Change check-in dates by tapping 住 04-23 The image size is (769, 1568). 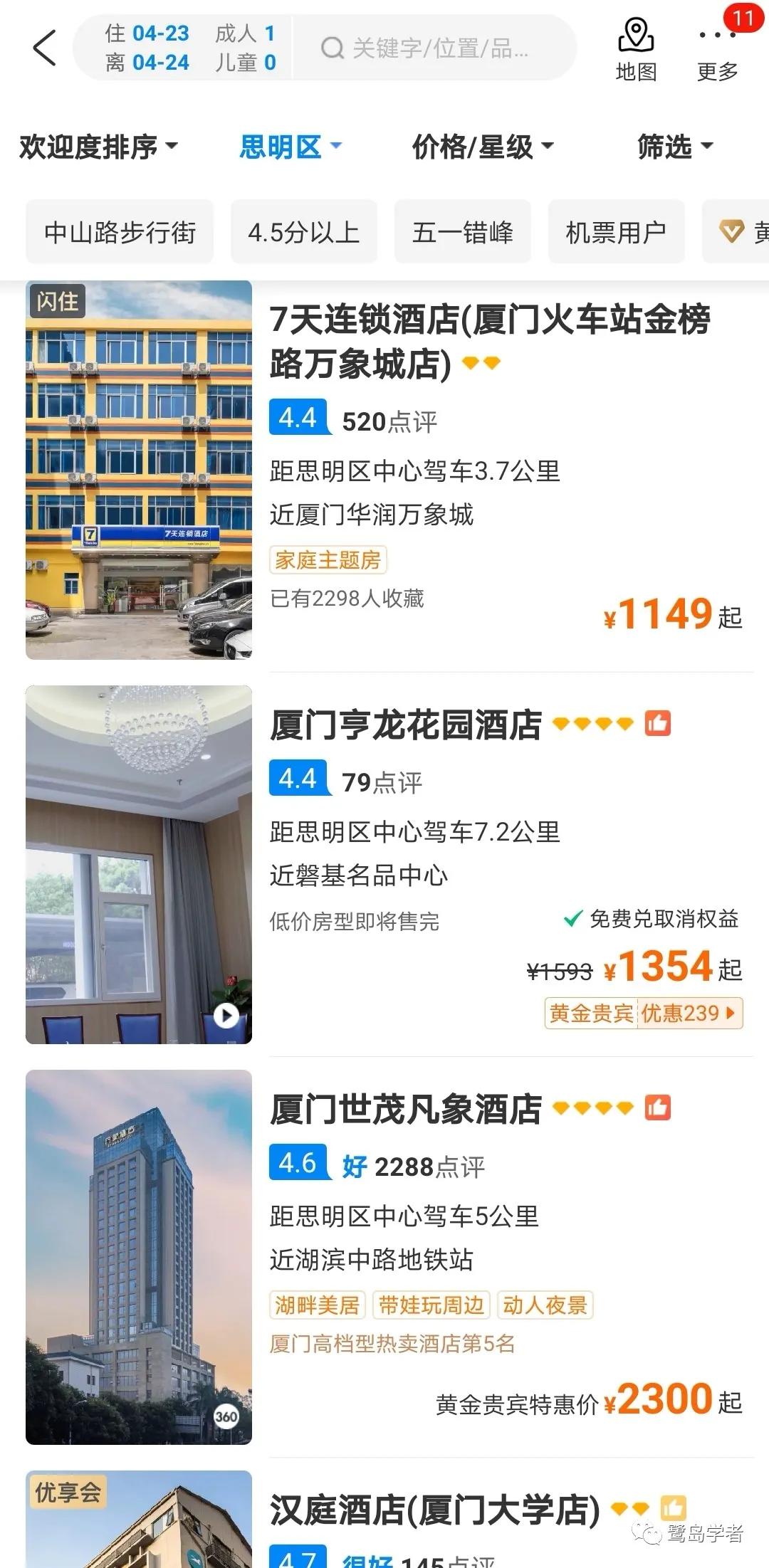tap(147, 33)
